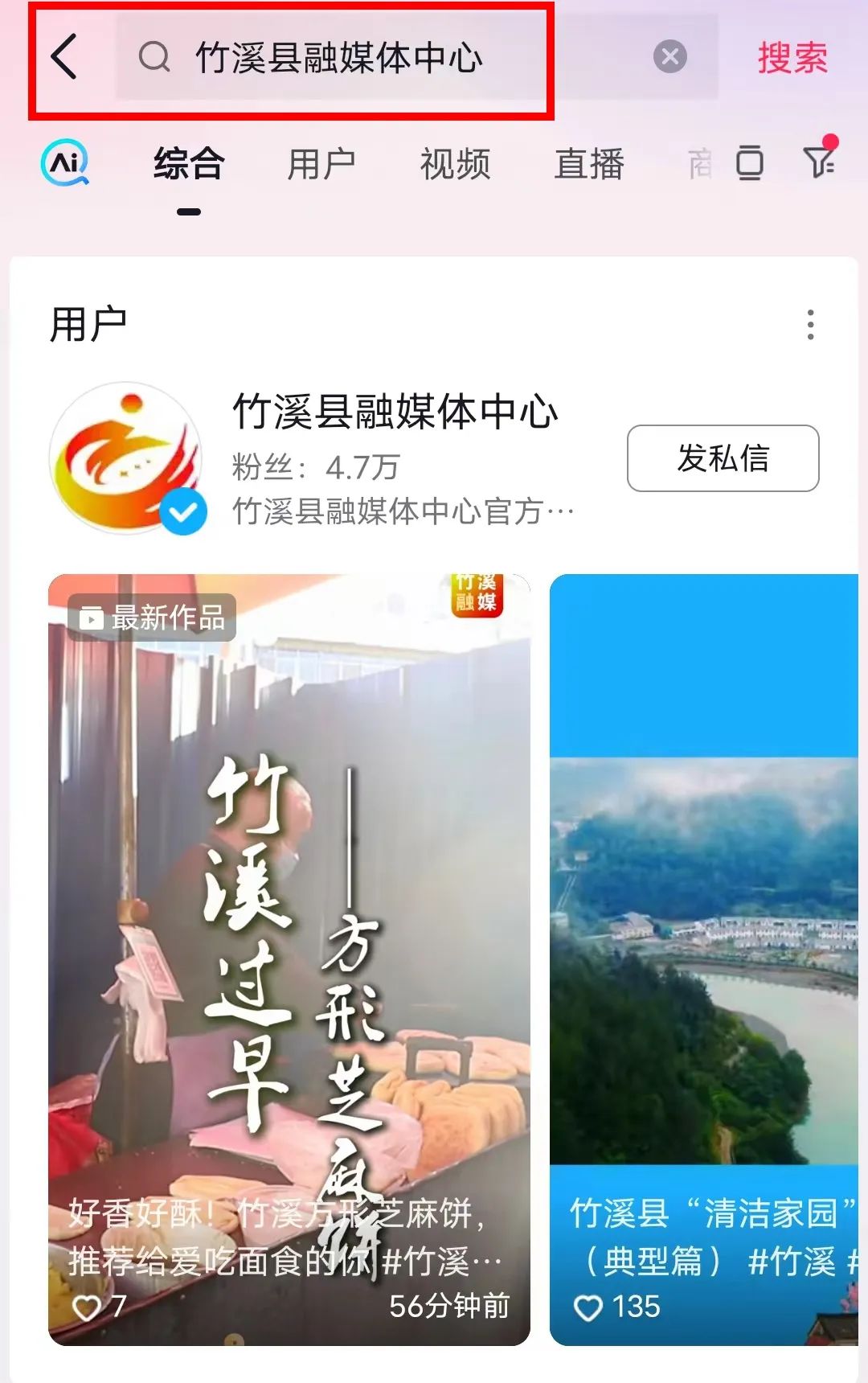The image size is (868, 1383).
Task: Open the 清洁家园 video
Action: click(704, 957)
